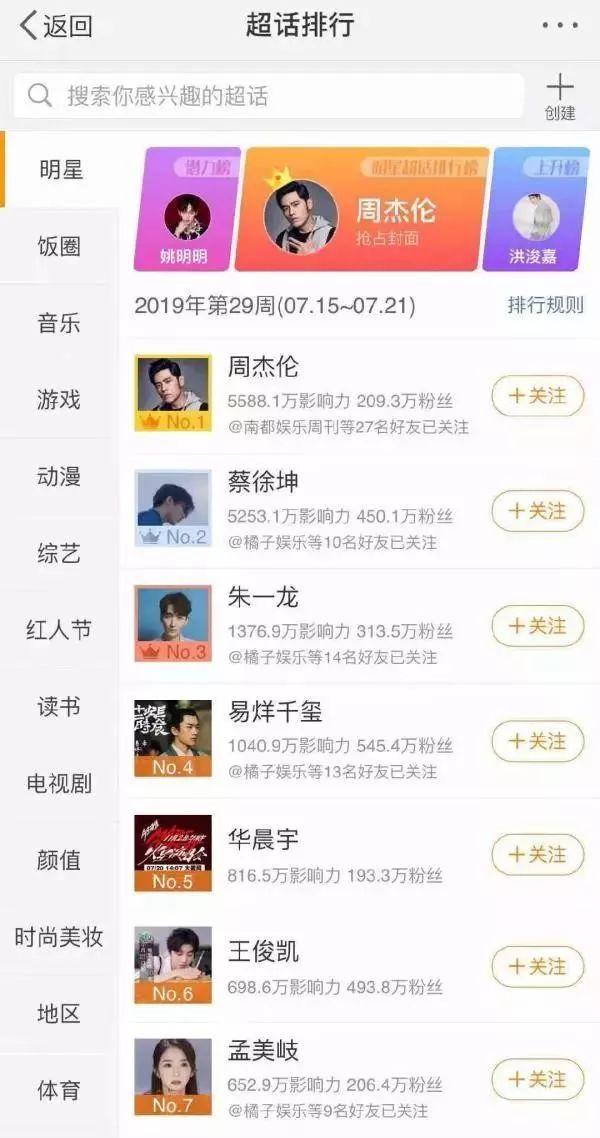Viewport: 600px width, 1138px height.
Task: Open the 游戏 category
Action: 59,400
